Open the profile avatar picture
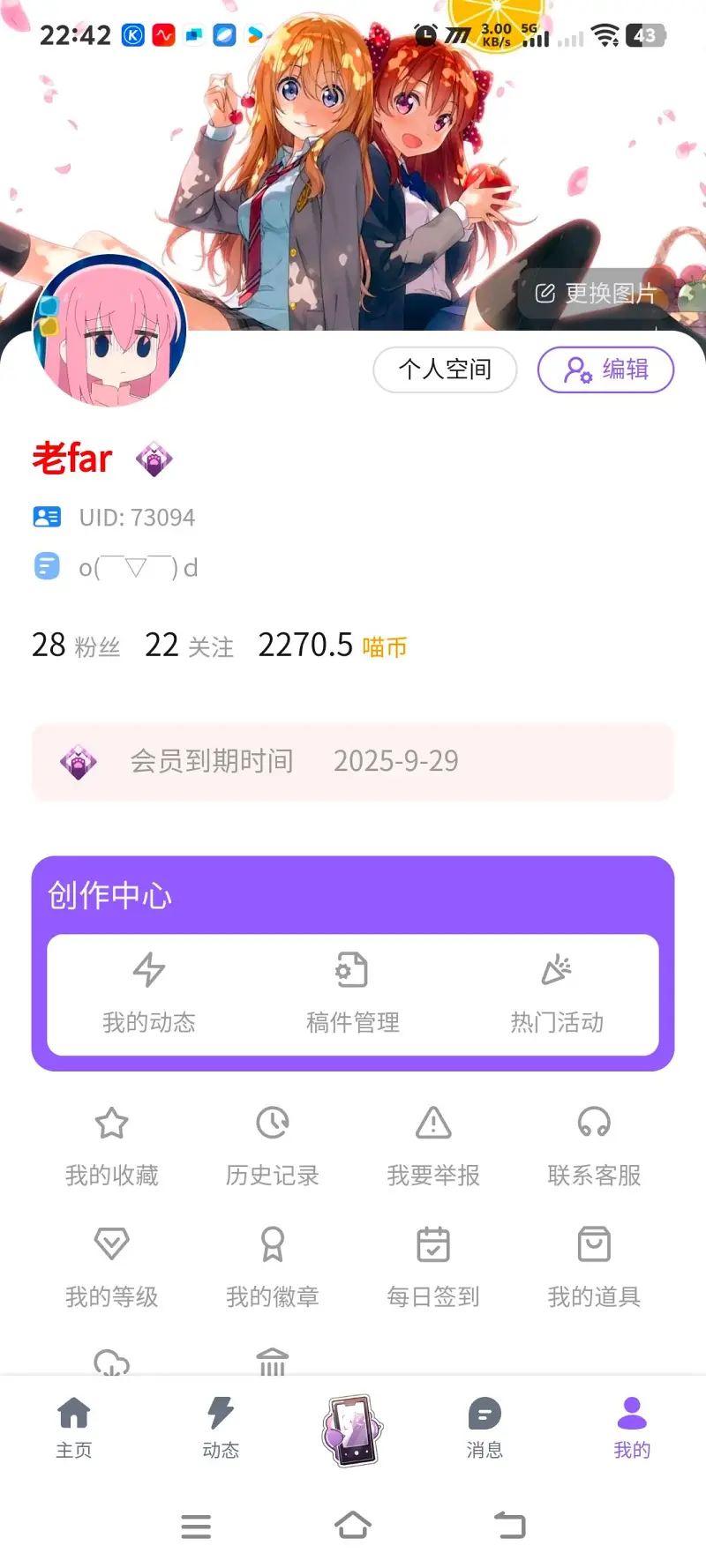Viewport: 706px width, 1568px height. [109, 332]
